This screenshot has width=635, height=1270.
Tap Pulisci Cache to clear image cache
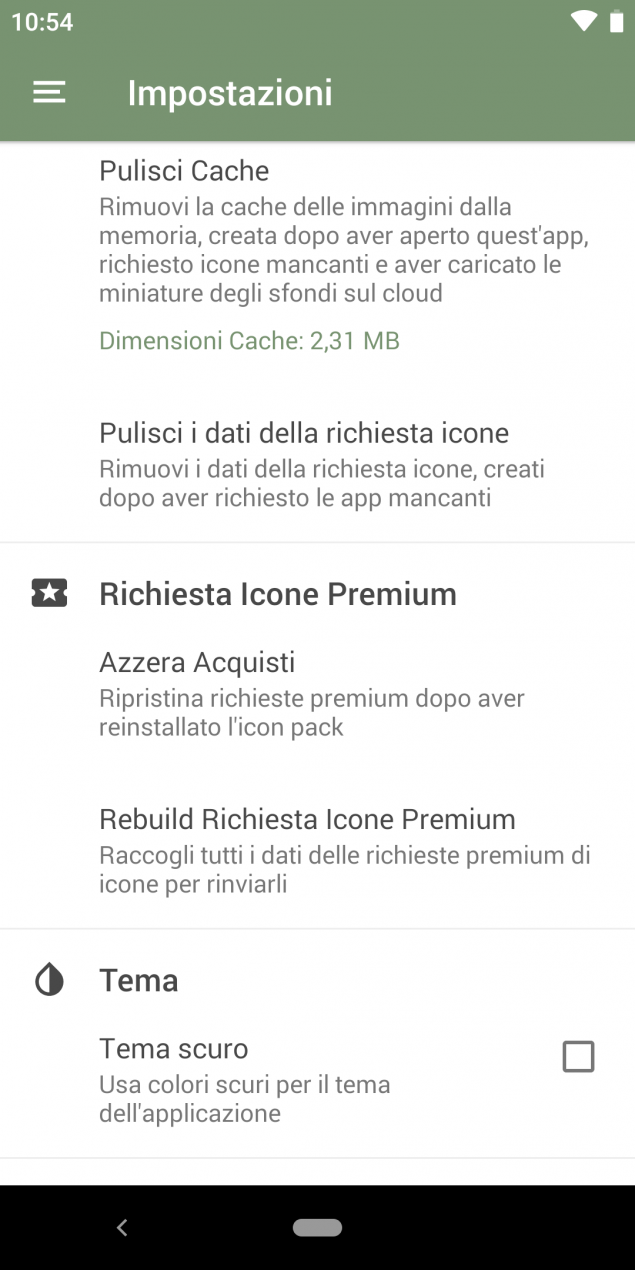point(317,256)
